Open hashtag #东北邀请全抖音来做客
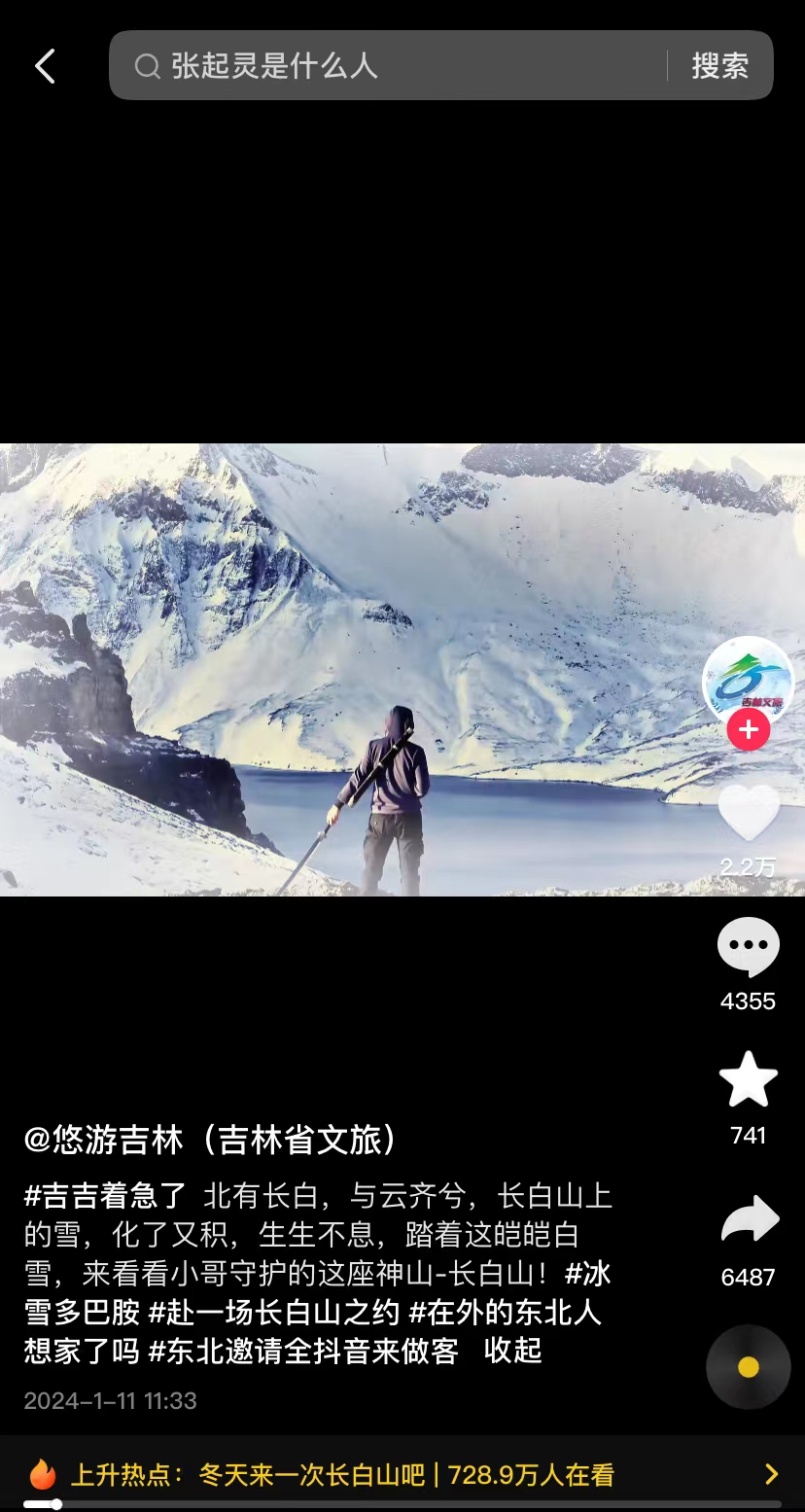The width and height of the screenshot is (805, 1512). [303, 1352]
